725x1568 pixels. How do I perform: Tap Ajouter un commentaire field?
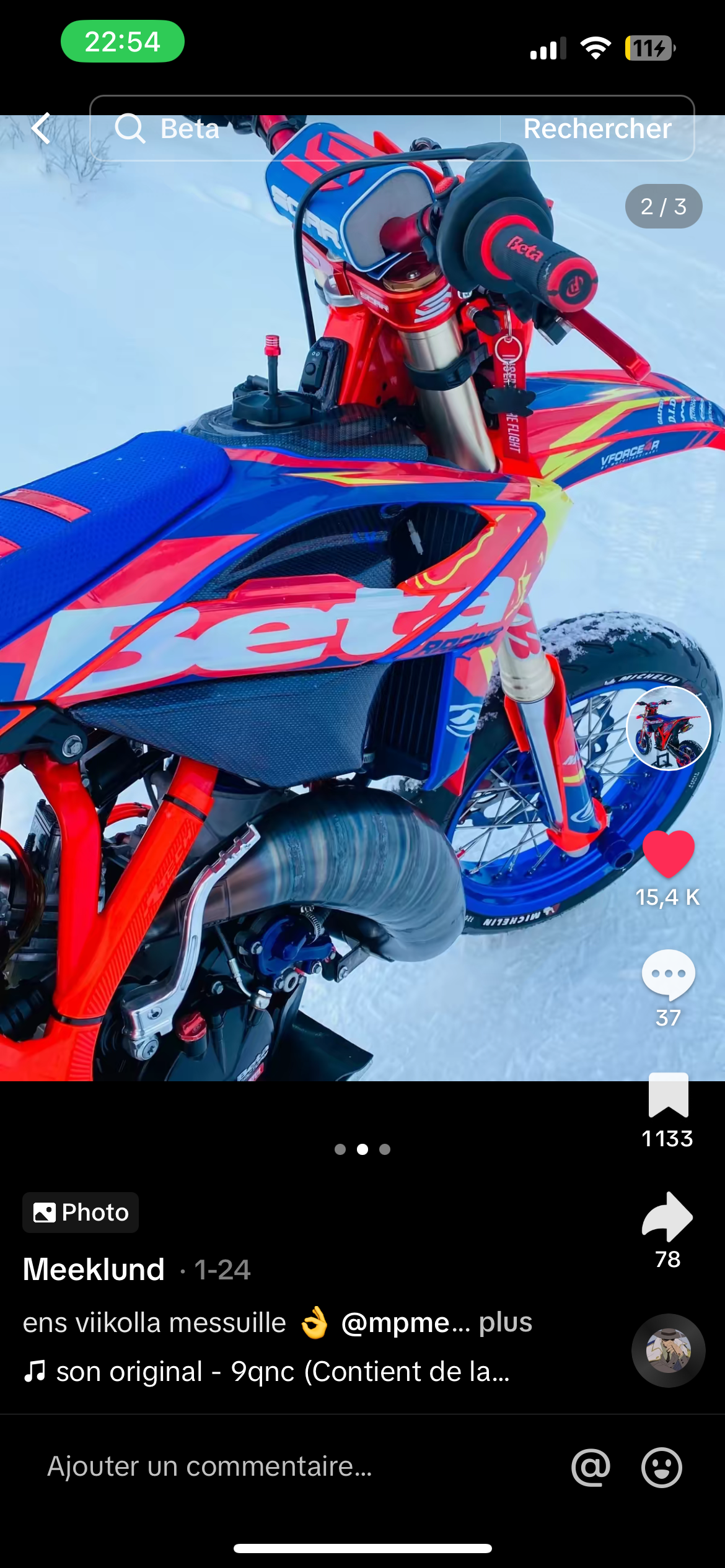211,1466
